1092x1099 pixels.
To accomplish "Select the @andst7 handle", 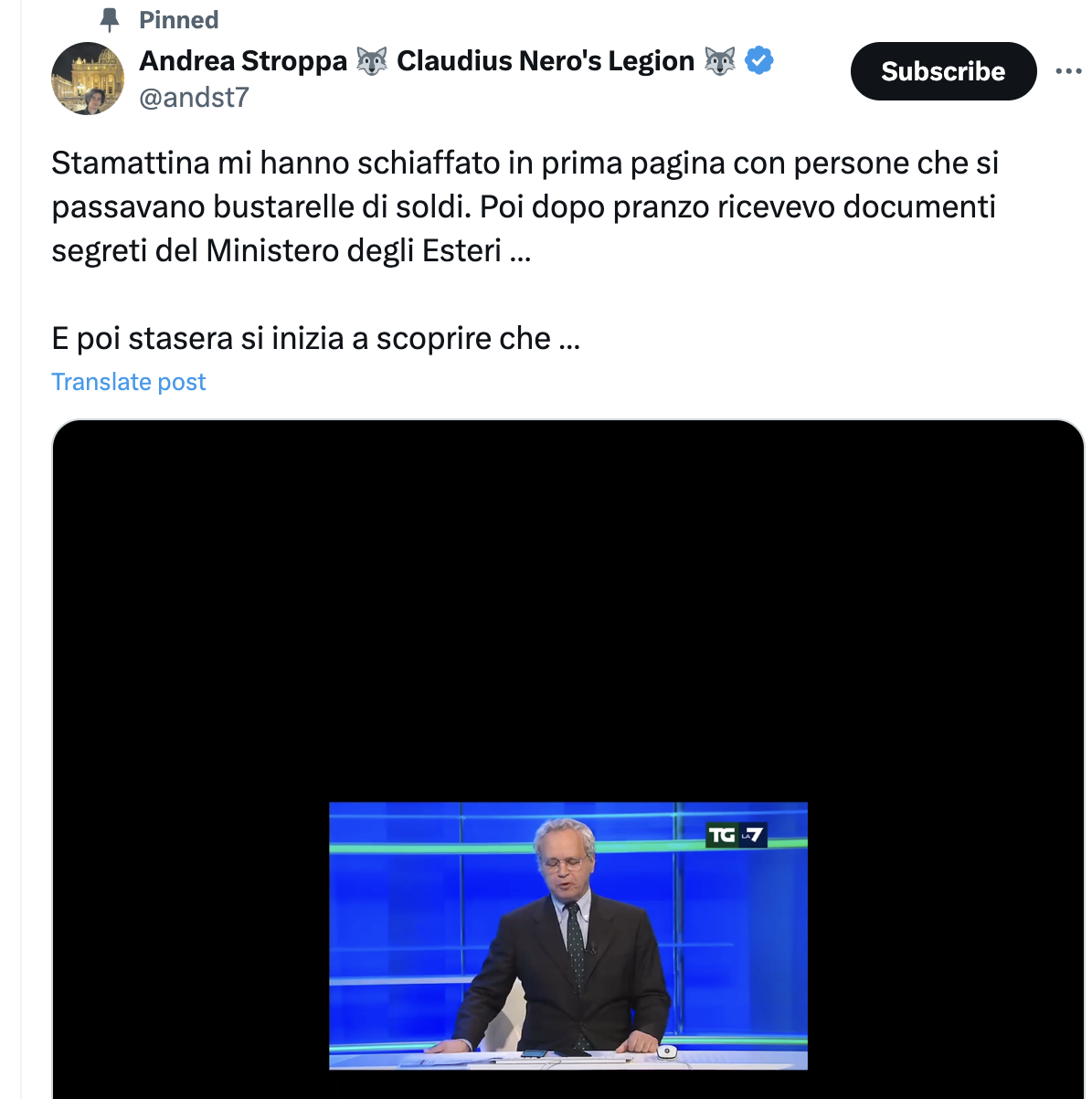I will [194, 97].
